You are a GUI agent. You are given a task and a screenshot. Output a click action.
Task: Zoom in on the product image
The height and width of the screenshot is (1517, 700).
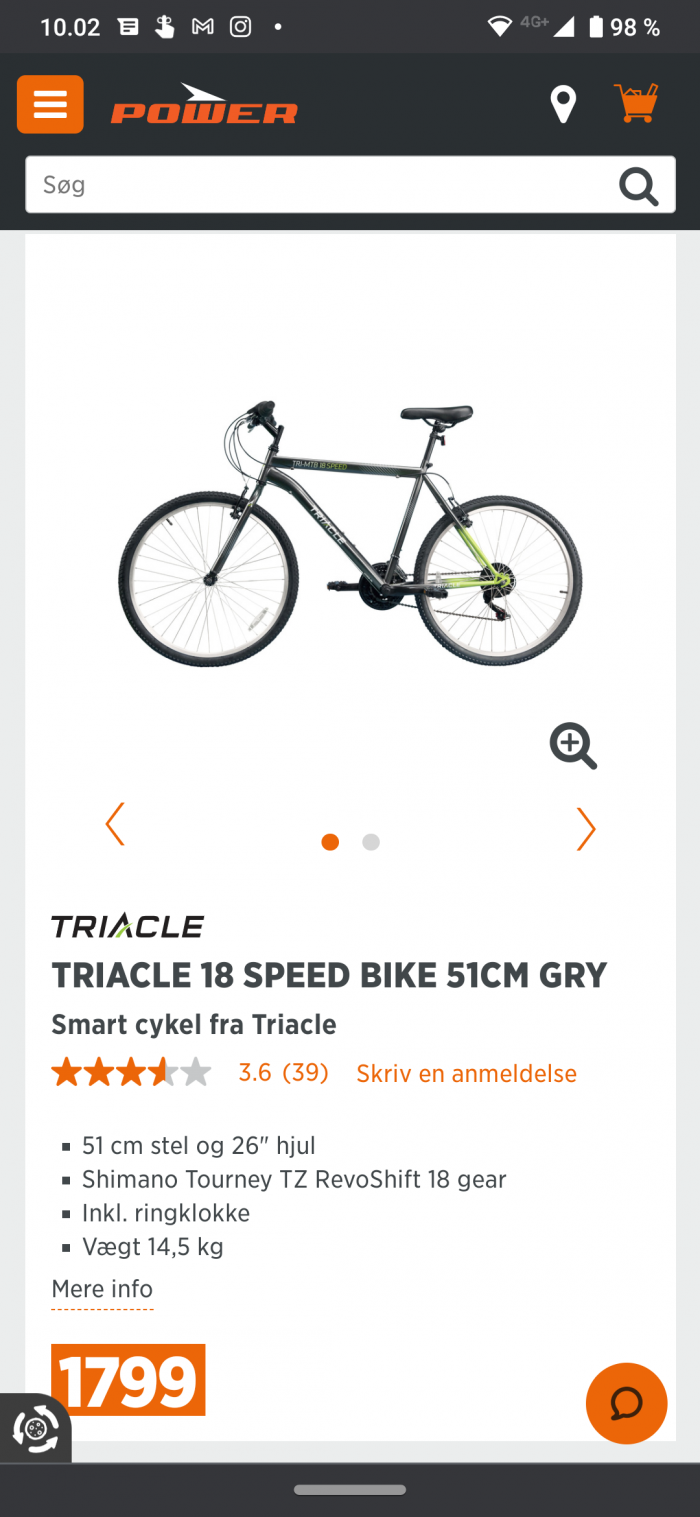573,746
